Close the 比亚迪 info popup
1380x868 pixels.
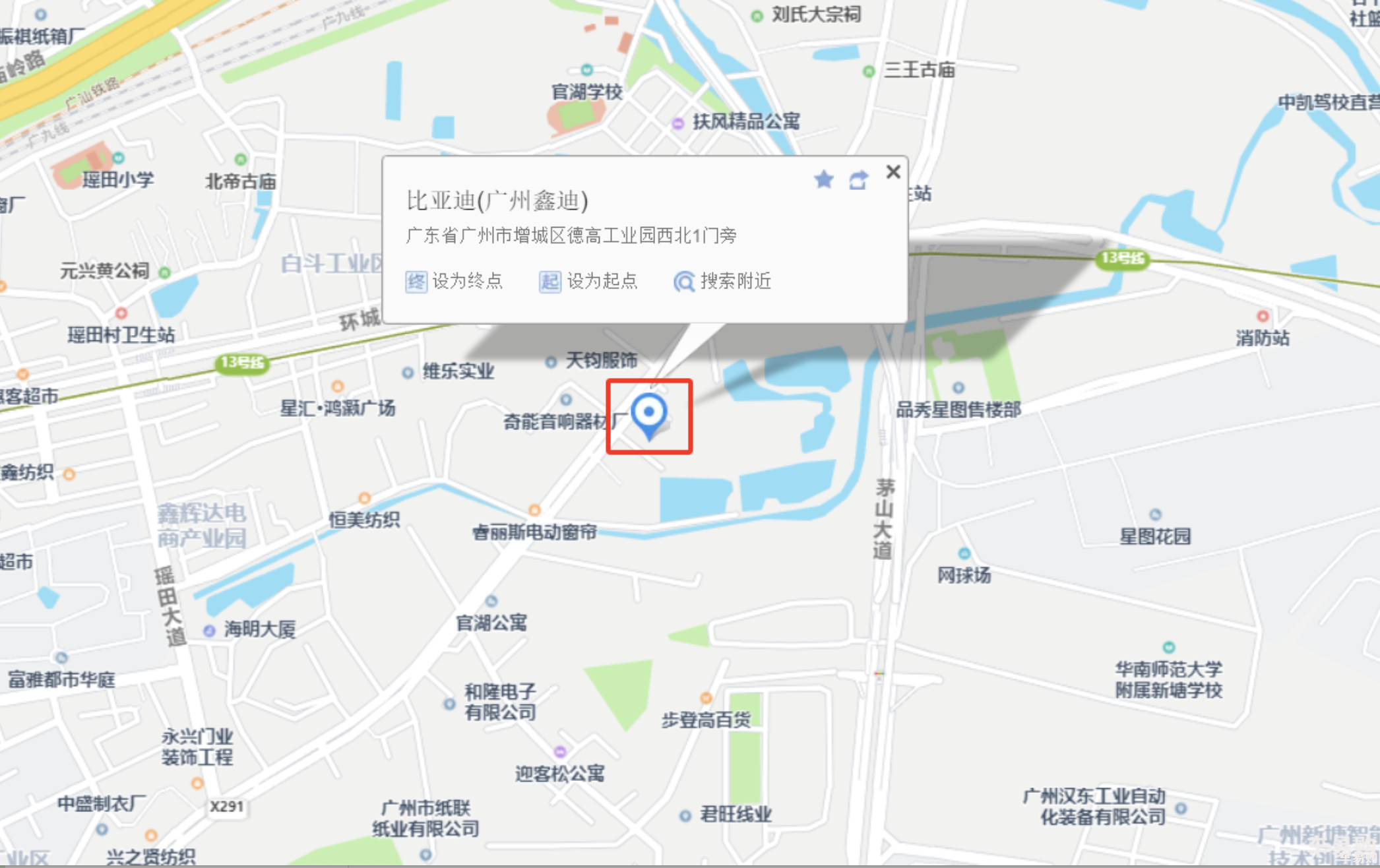coord(893,172)
